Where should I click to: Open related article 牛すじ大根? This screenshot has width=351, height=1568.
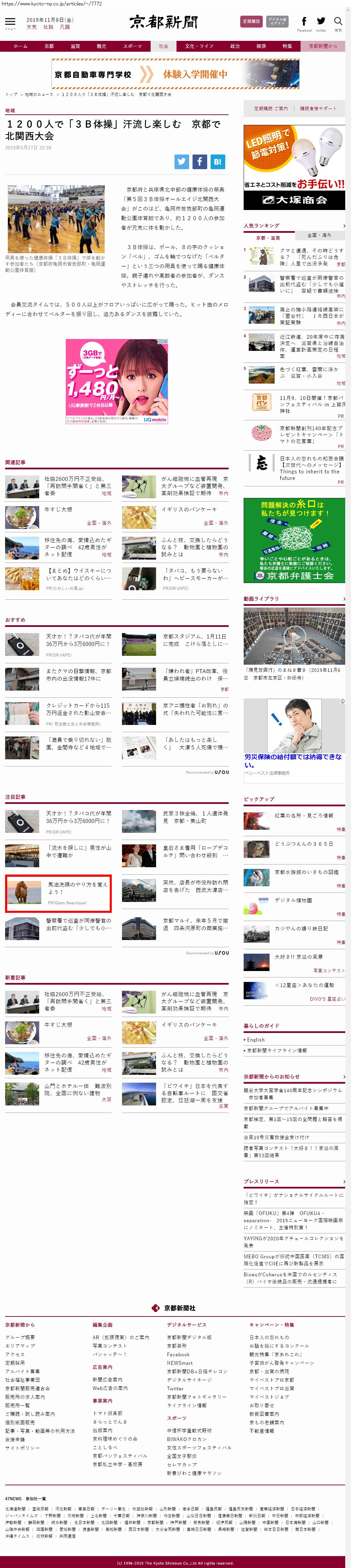[x=58, y=510]
